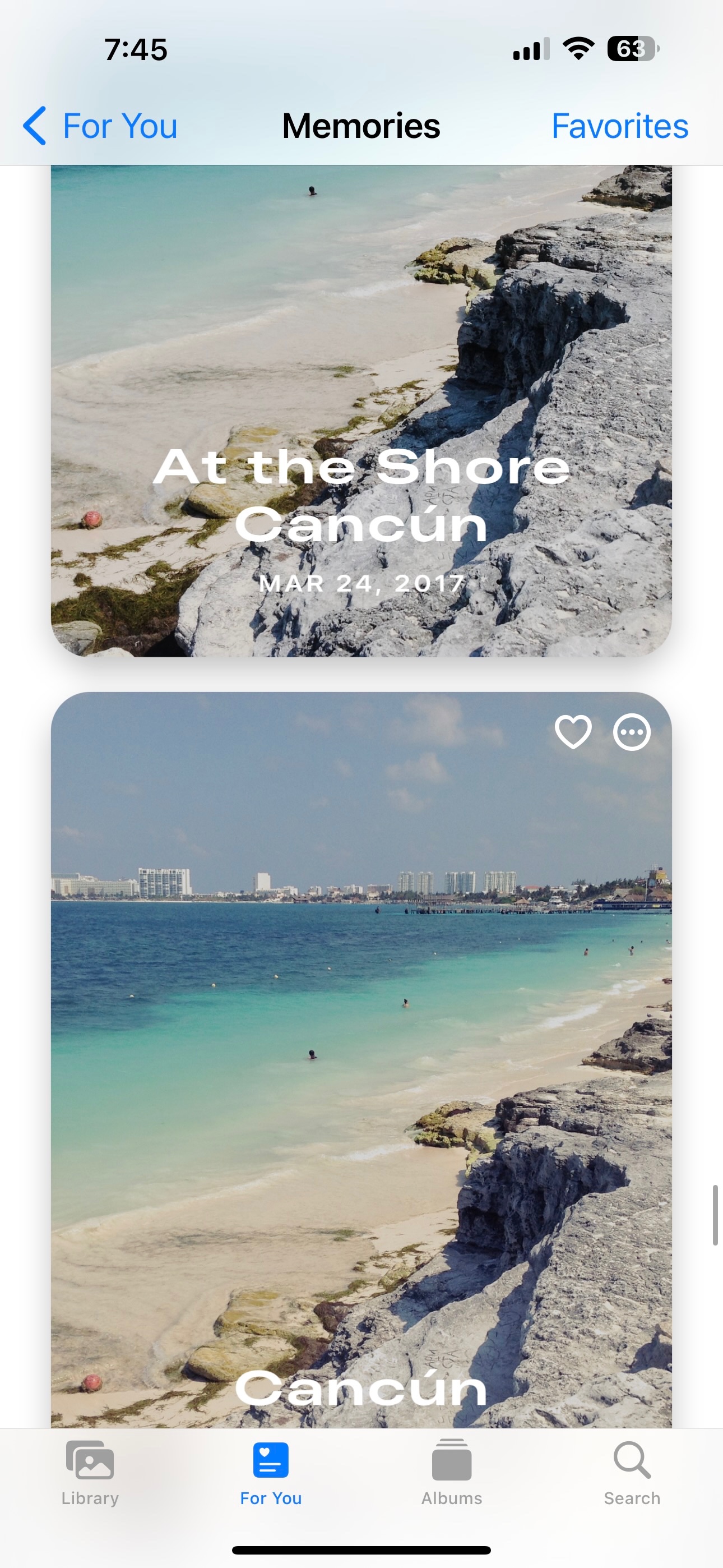Image resolution: width=723 pixels, height=1568 pixels.
Task: Open the Favorites memories list
Action: tap(619, 126)
